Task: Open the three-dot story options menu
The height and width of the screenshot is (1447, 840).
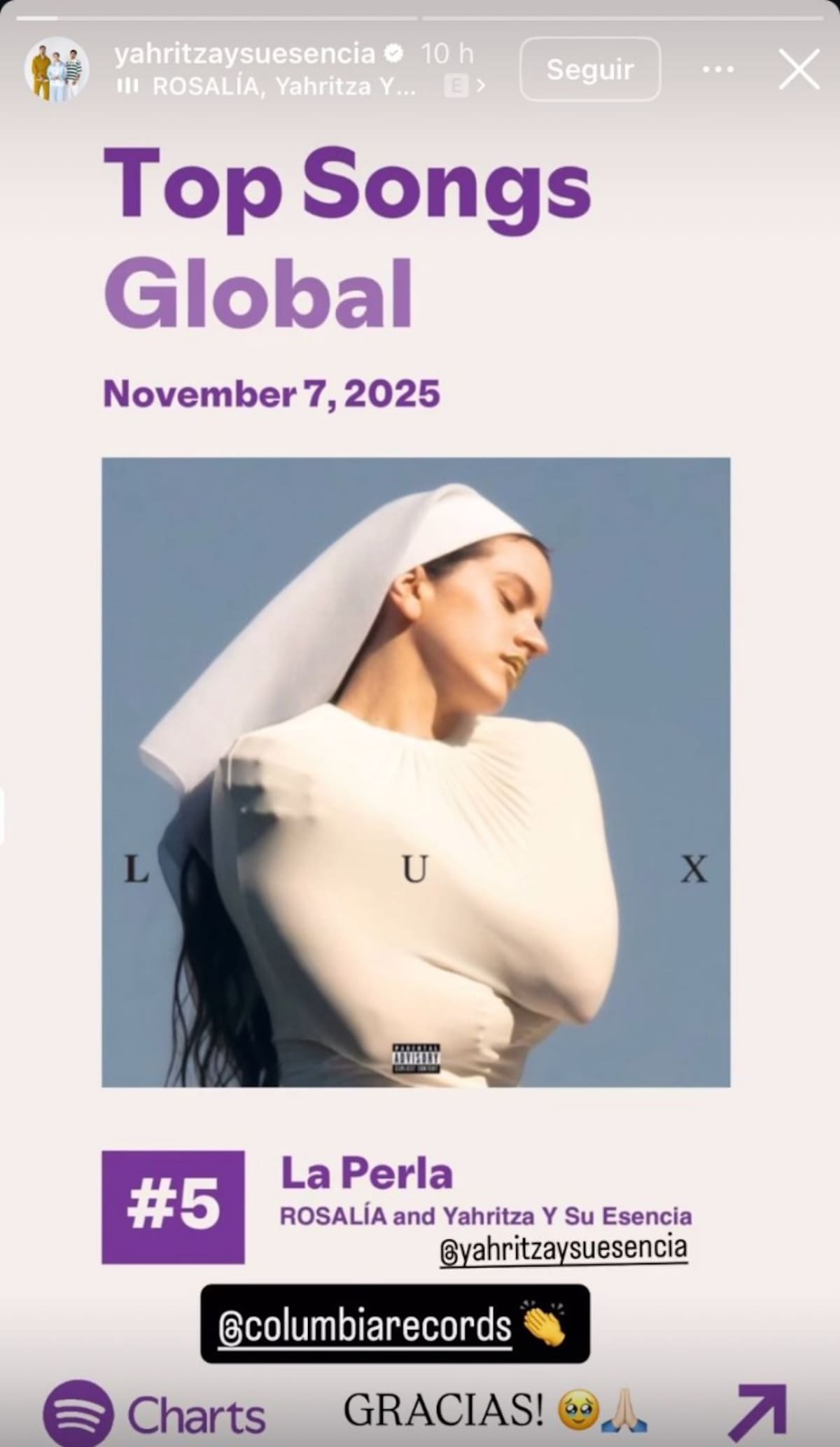Action: [717, 69]
